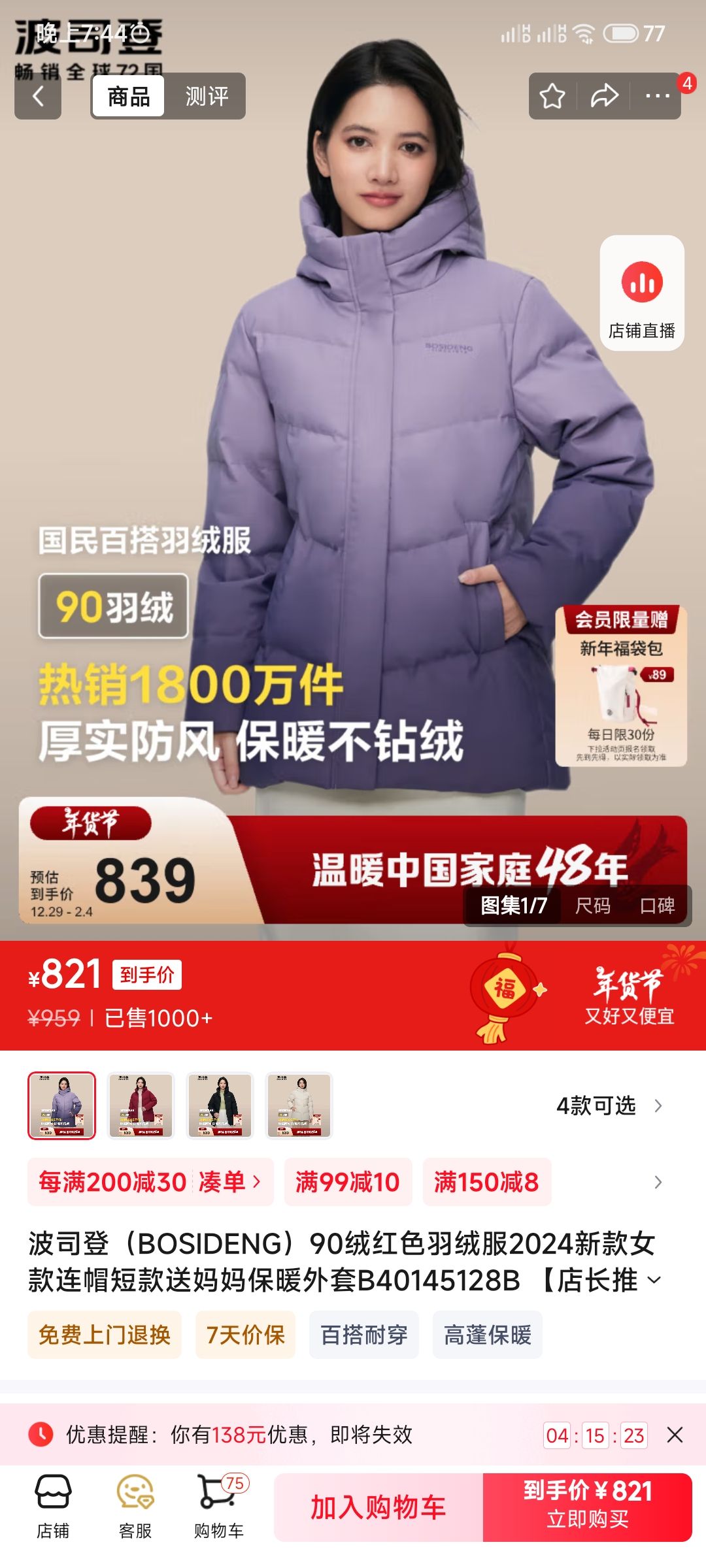
Task: Open the 购物车 shopping cart
Action: pos(219,1507)
